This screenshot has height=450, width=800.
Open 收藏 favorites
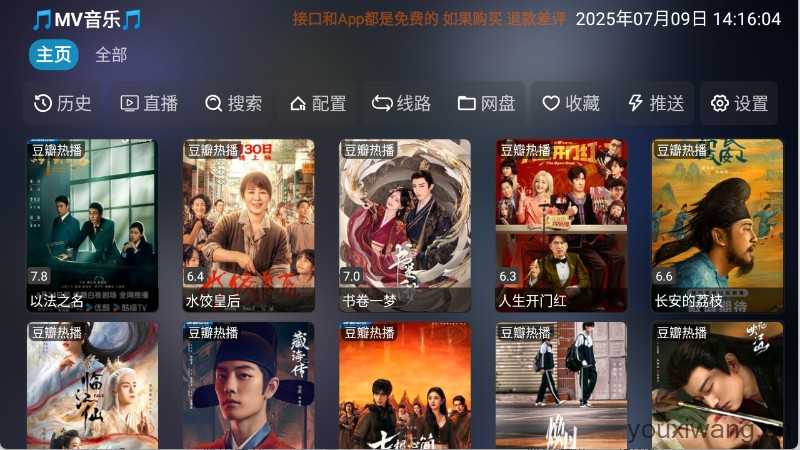pyautogui.click(x=571, y=103)
